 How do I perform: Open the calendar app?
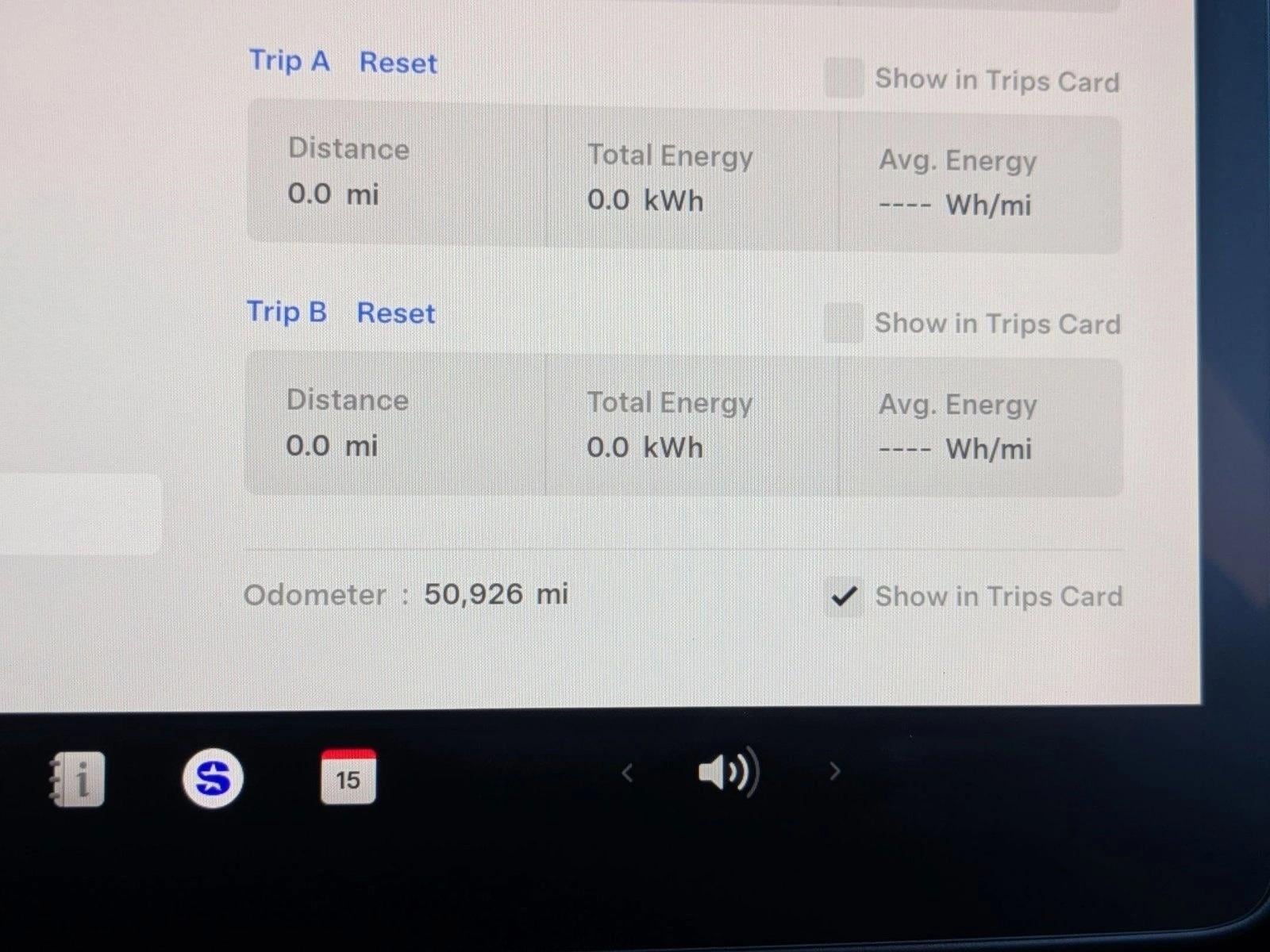click(x=348, y=777)
